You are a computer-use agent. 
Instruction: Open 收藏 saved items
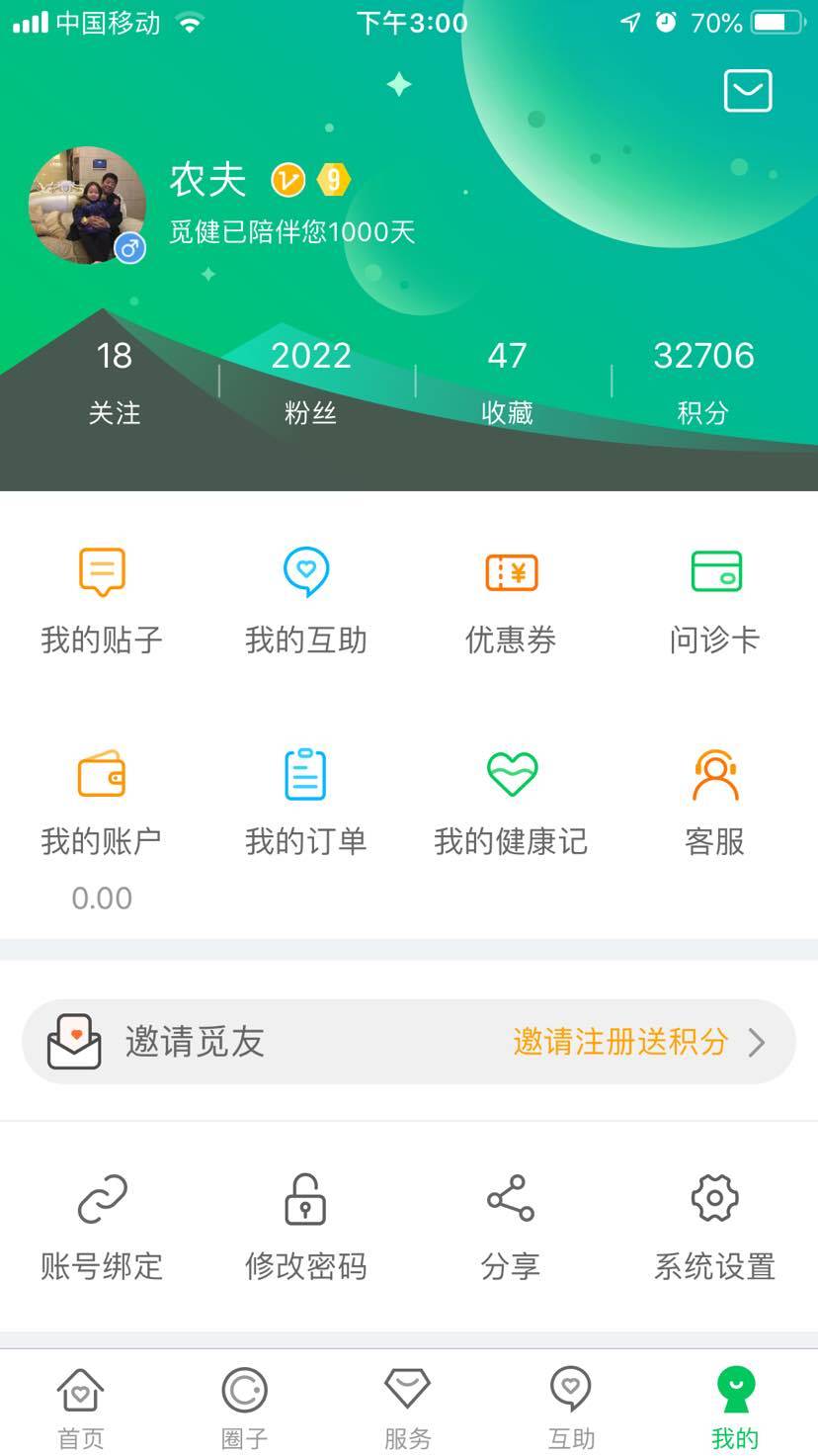click(507, 382)
